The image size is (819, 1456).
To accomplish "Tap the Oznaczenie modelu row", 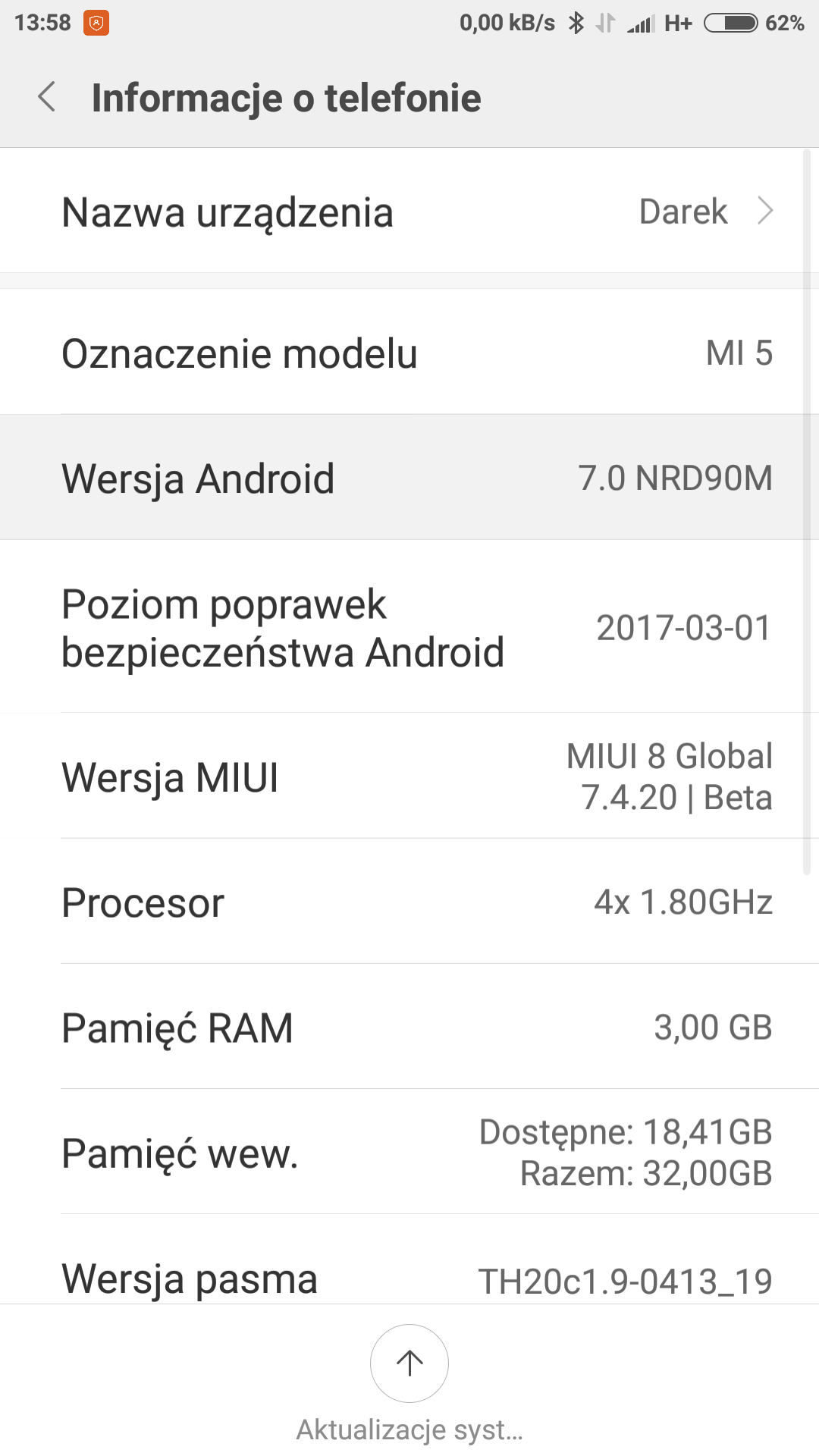I will point(409,353).
